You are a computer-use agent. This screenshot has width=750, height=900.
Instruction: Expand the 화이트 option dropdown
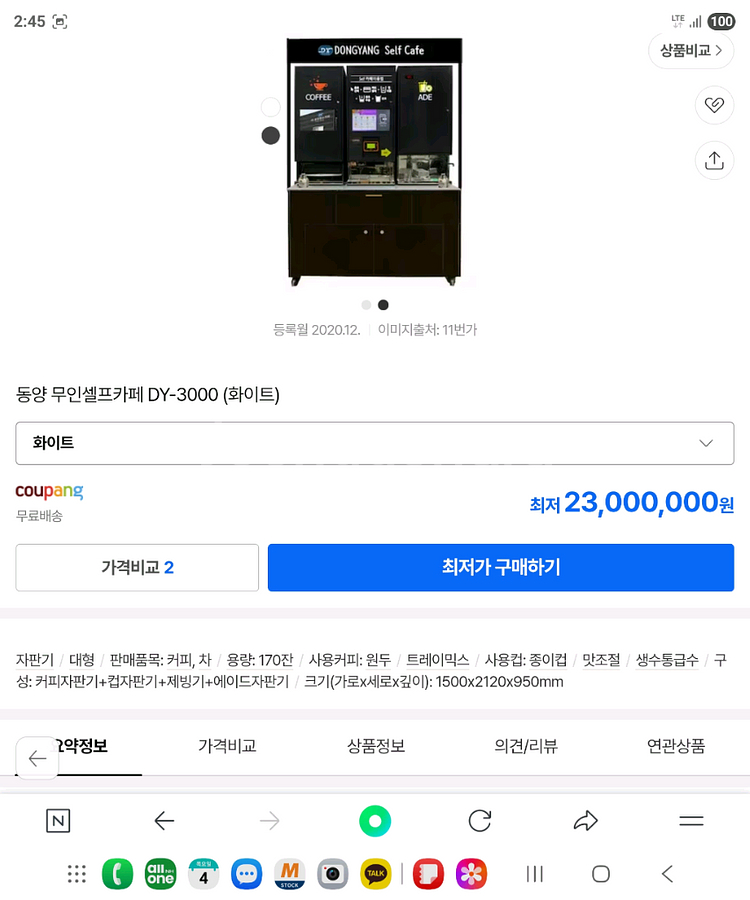(x=375, y=443)
